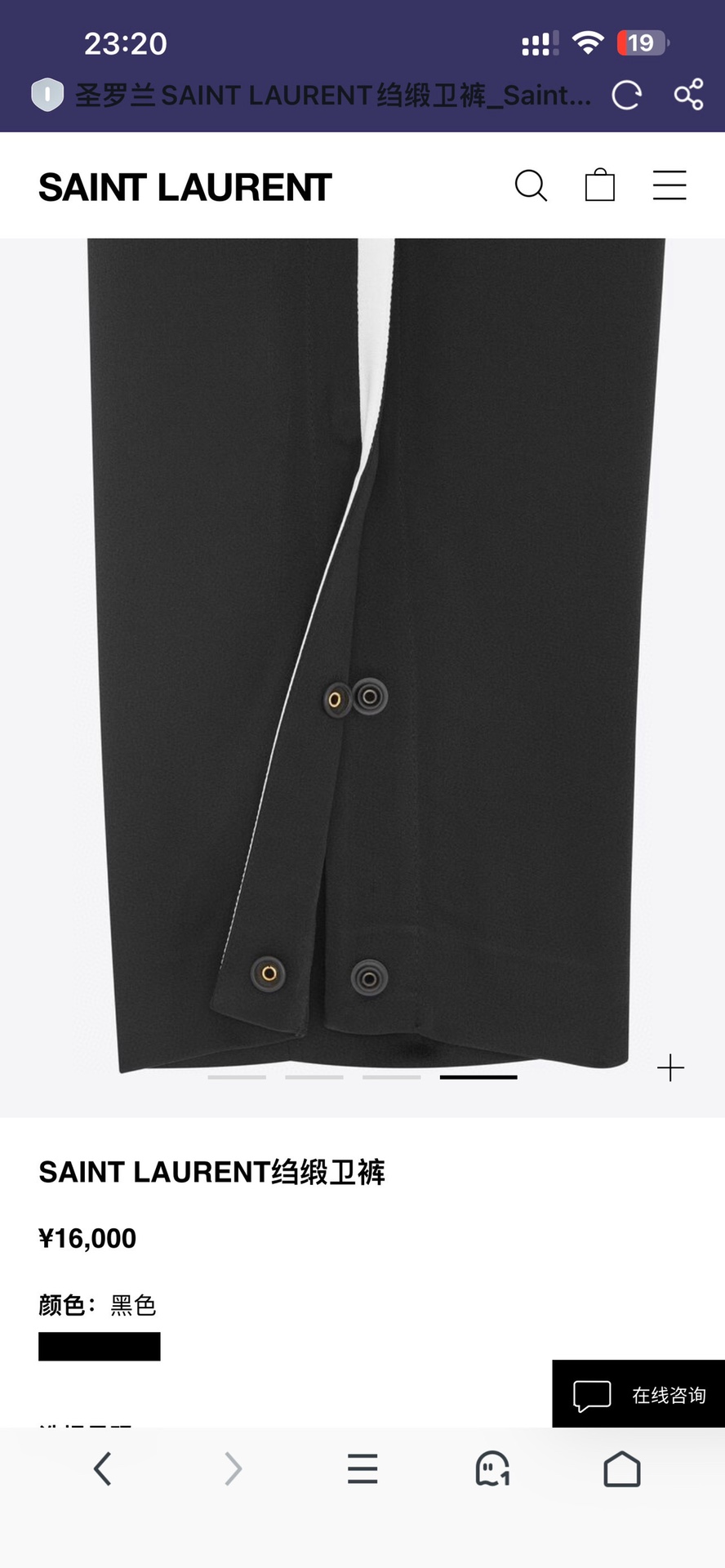Open the shopping bag

point(600,185)
